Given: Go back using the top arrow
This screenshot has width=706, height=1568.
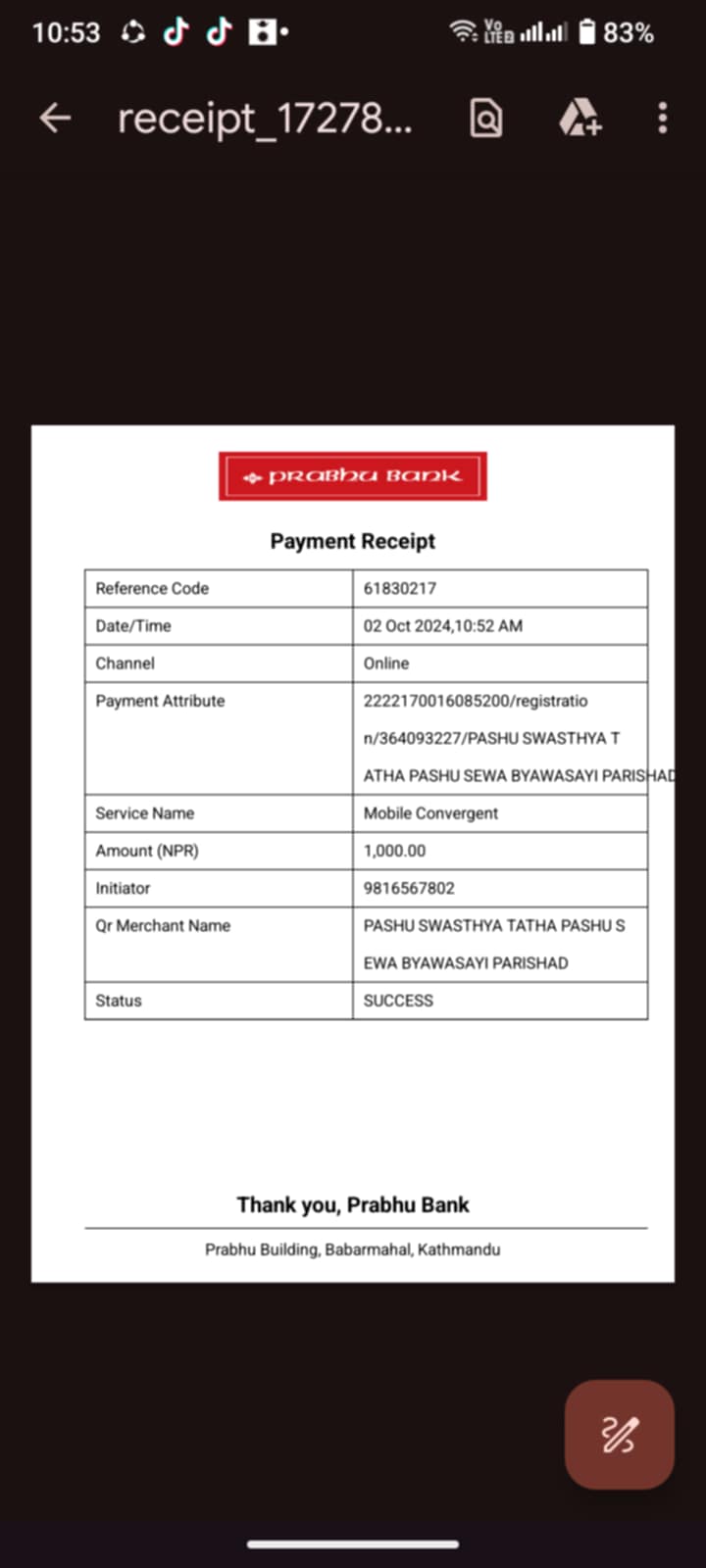Looking at the screenshot, I should [x=55, y=119].
